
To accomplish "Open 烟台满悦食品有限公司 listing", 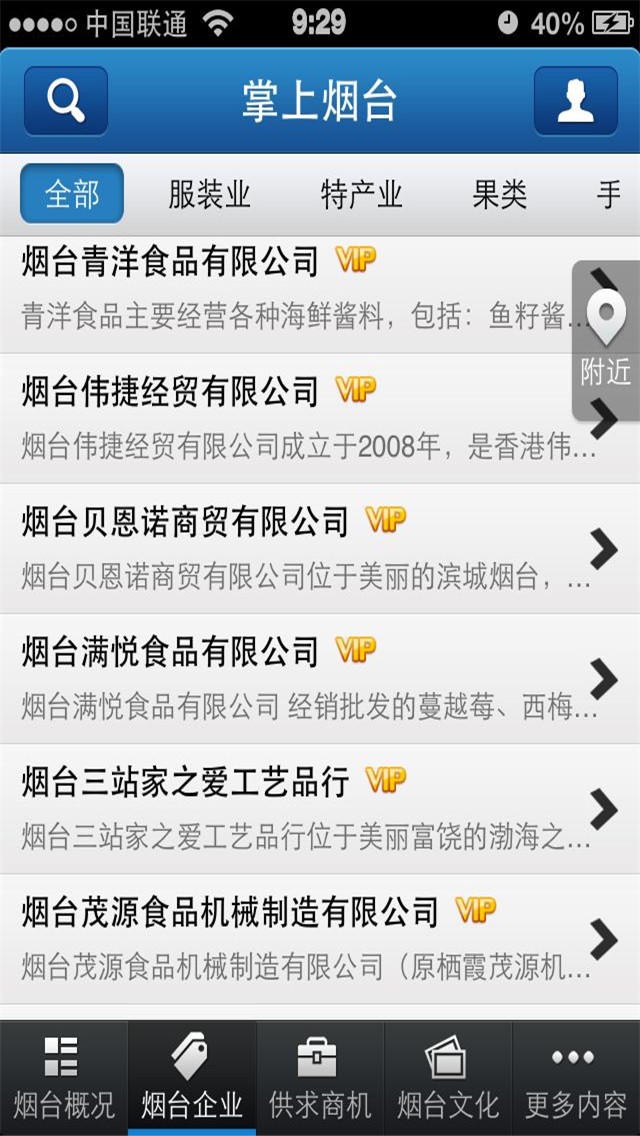I will click(320, 679).
